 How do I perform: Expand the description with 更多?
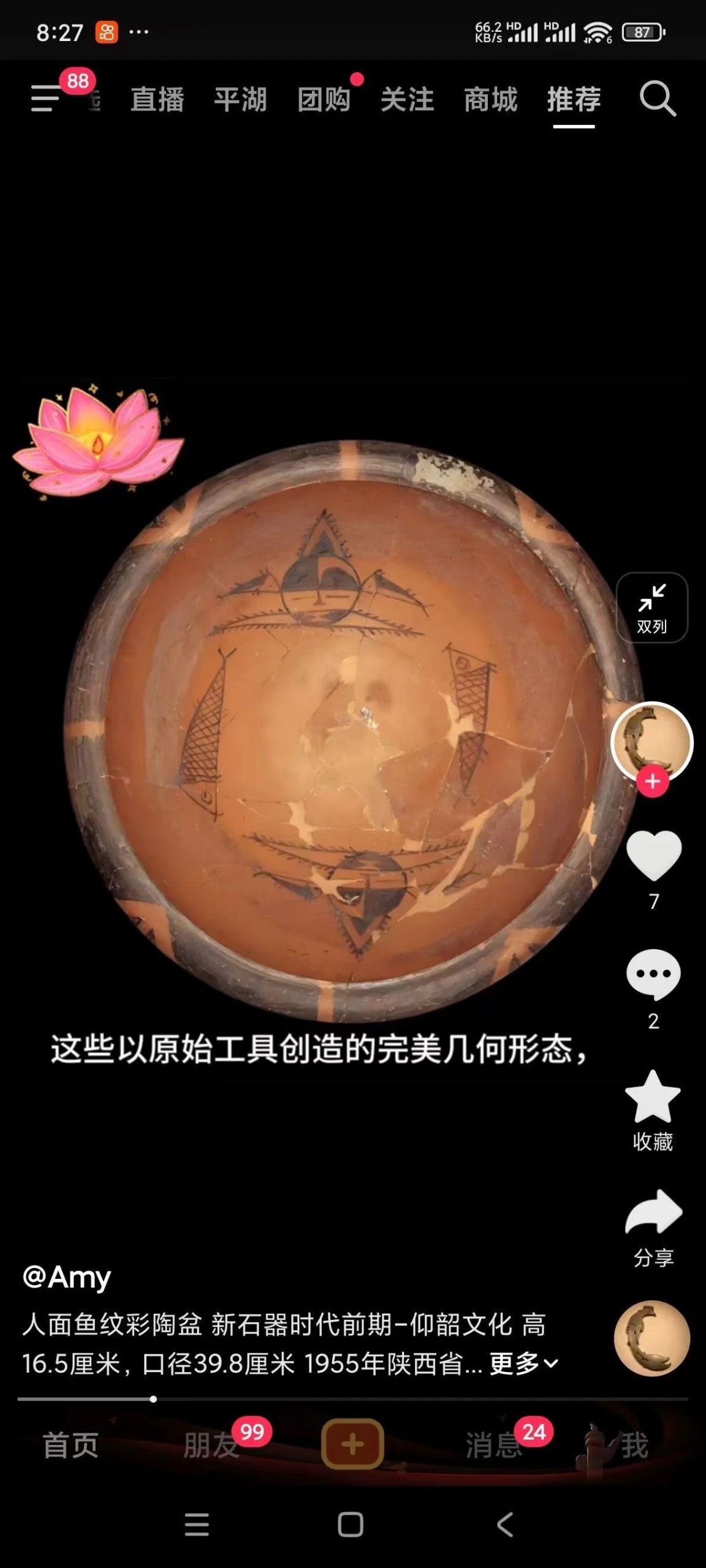[523, 1363]
